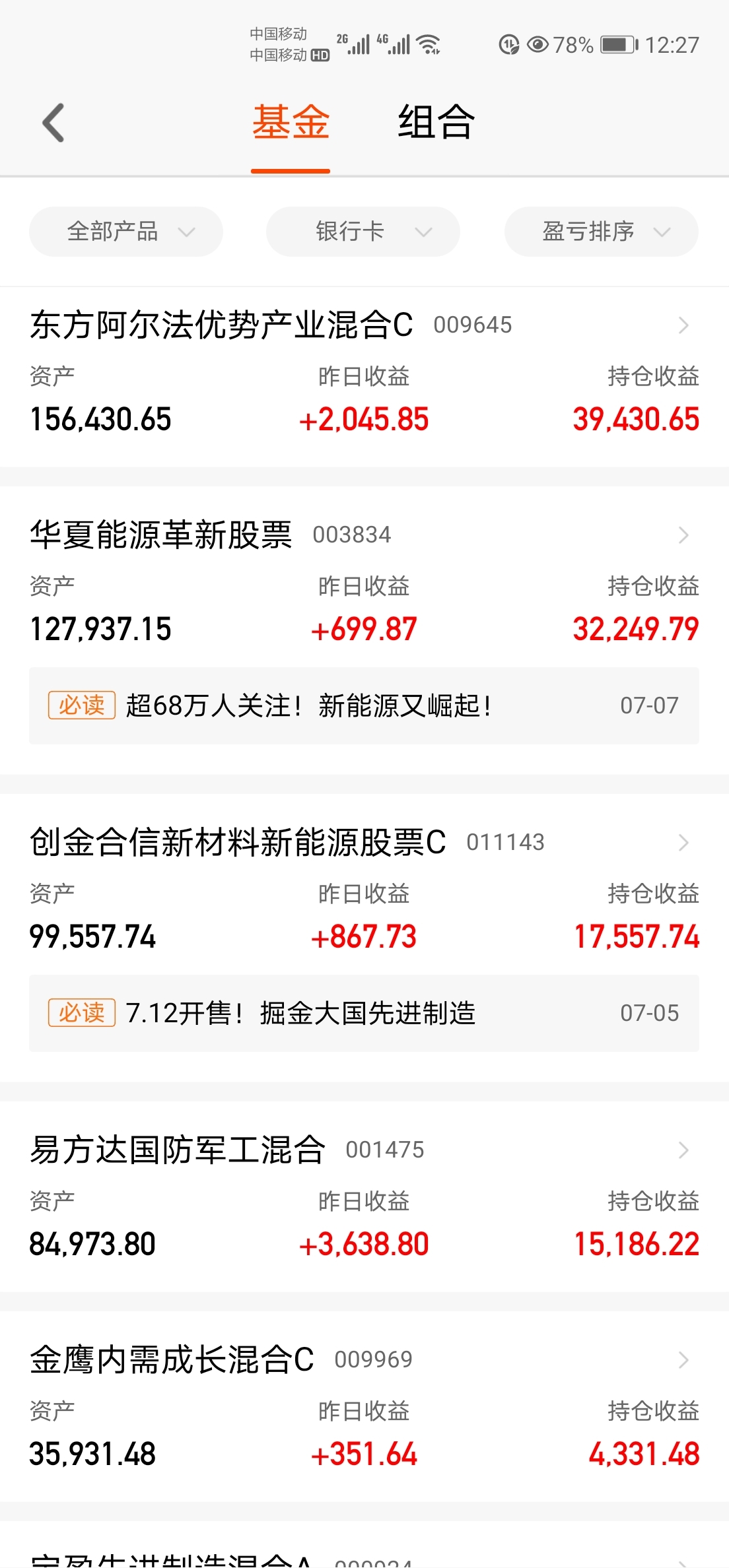This screenshot has width=729, height=1568.
Task: Select the 基金 tab
Action: click(291, 123)
